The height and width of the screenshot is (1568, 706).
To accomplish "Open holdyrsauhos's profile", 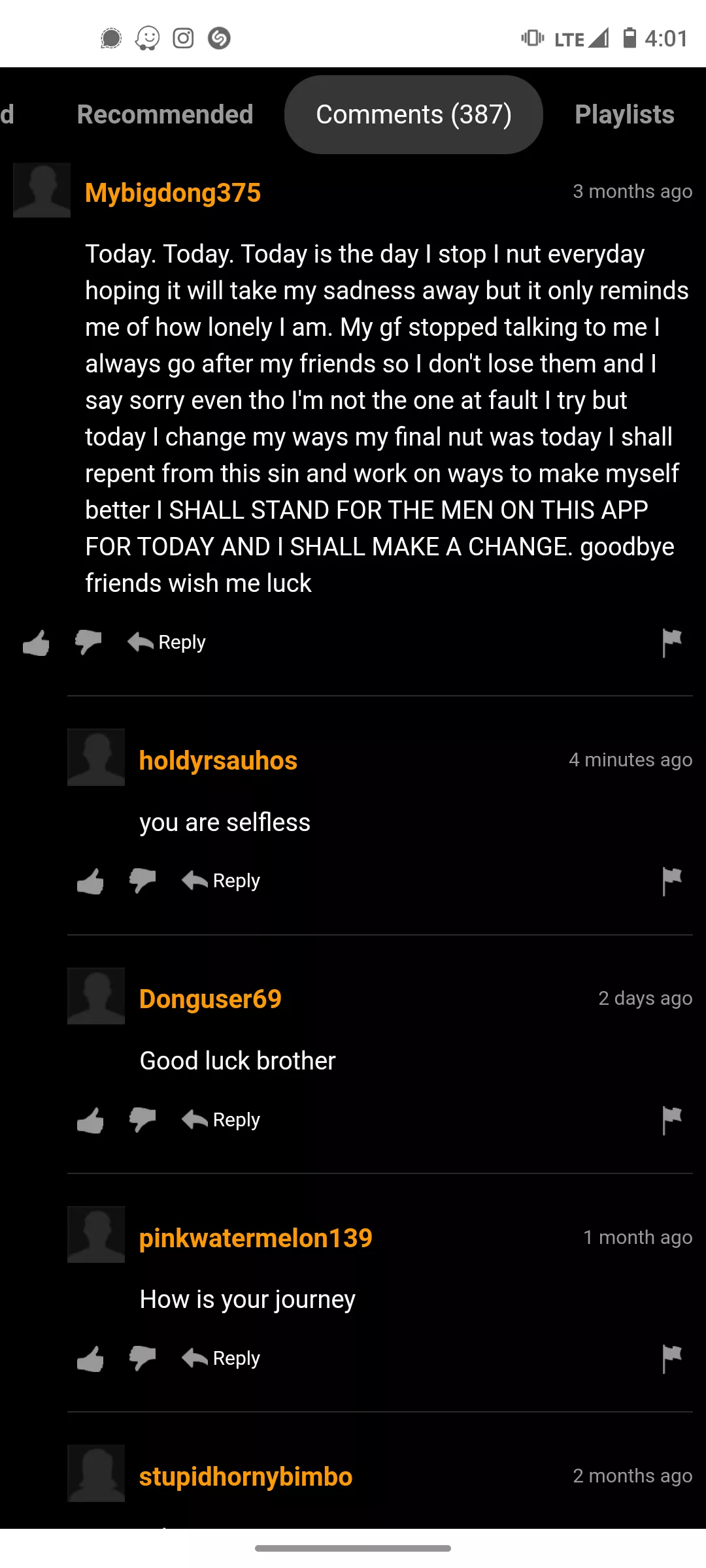I will click(x=218, y=760).
